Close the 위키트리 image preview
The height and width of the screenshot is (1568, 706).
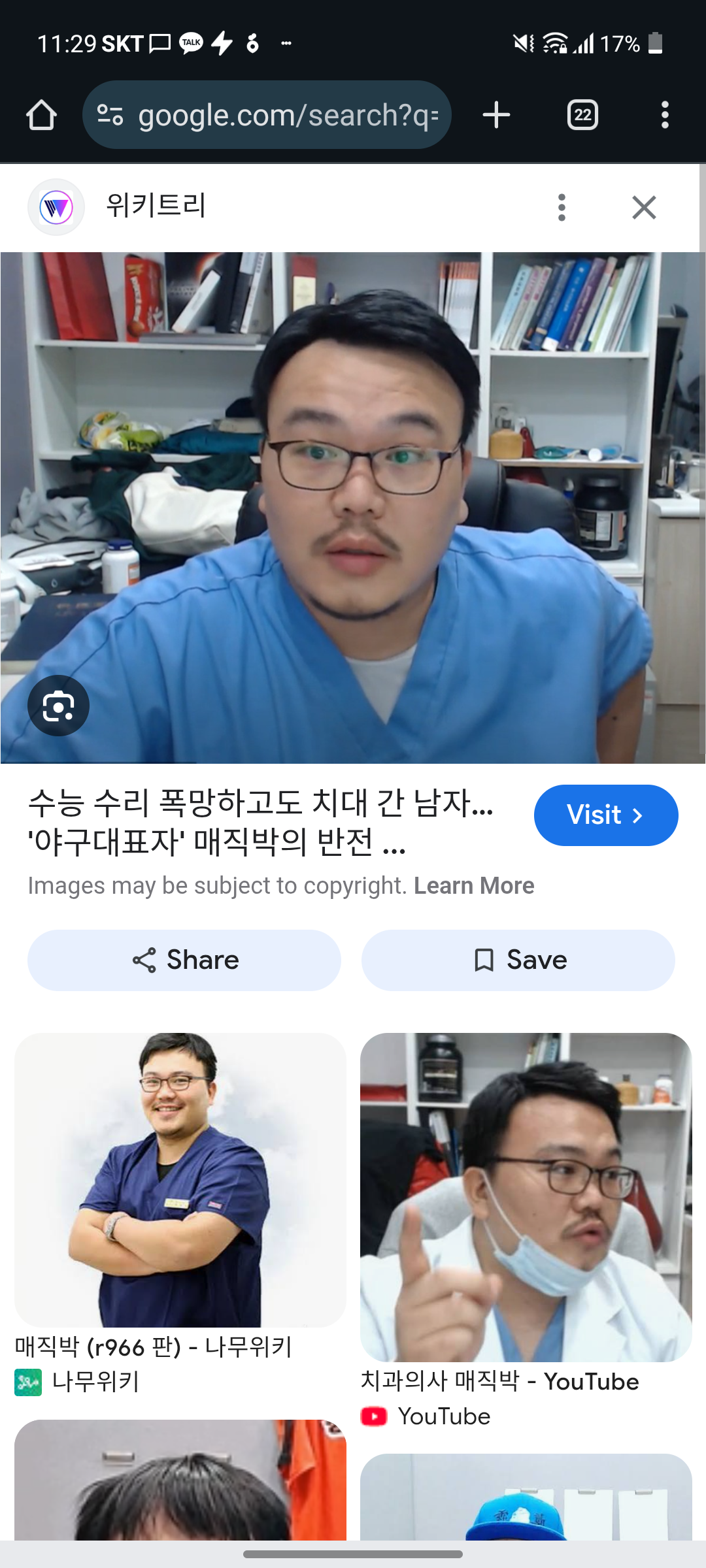pos(644,208)
